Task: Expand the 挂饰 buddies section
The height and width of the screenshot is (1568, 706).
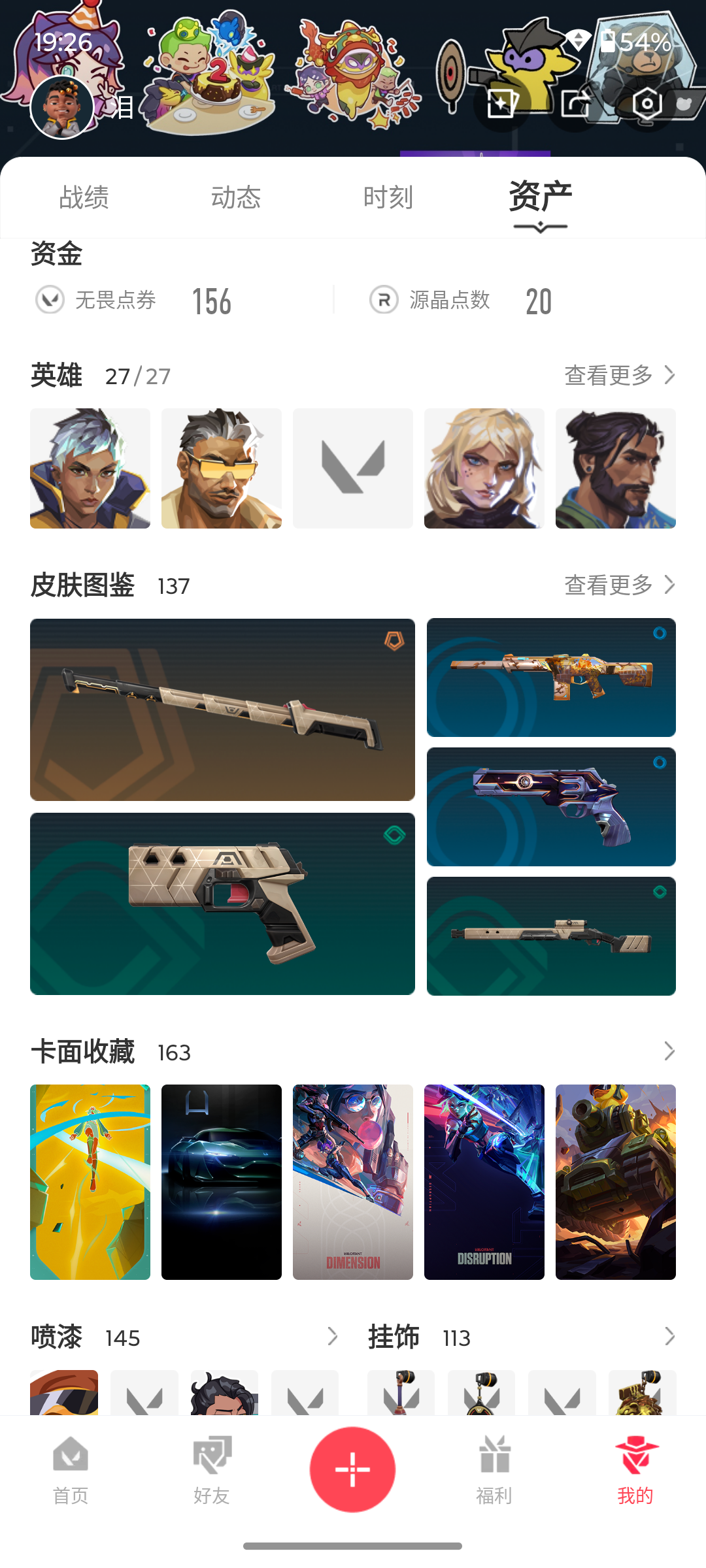Action: [x=669, y=1337]
